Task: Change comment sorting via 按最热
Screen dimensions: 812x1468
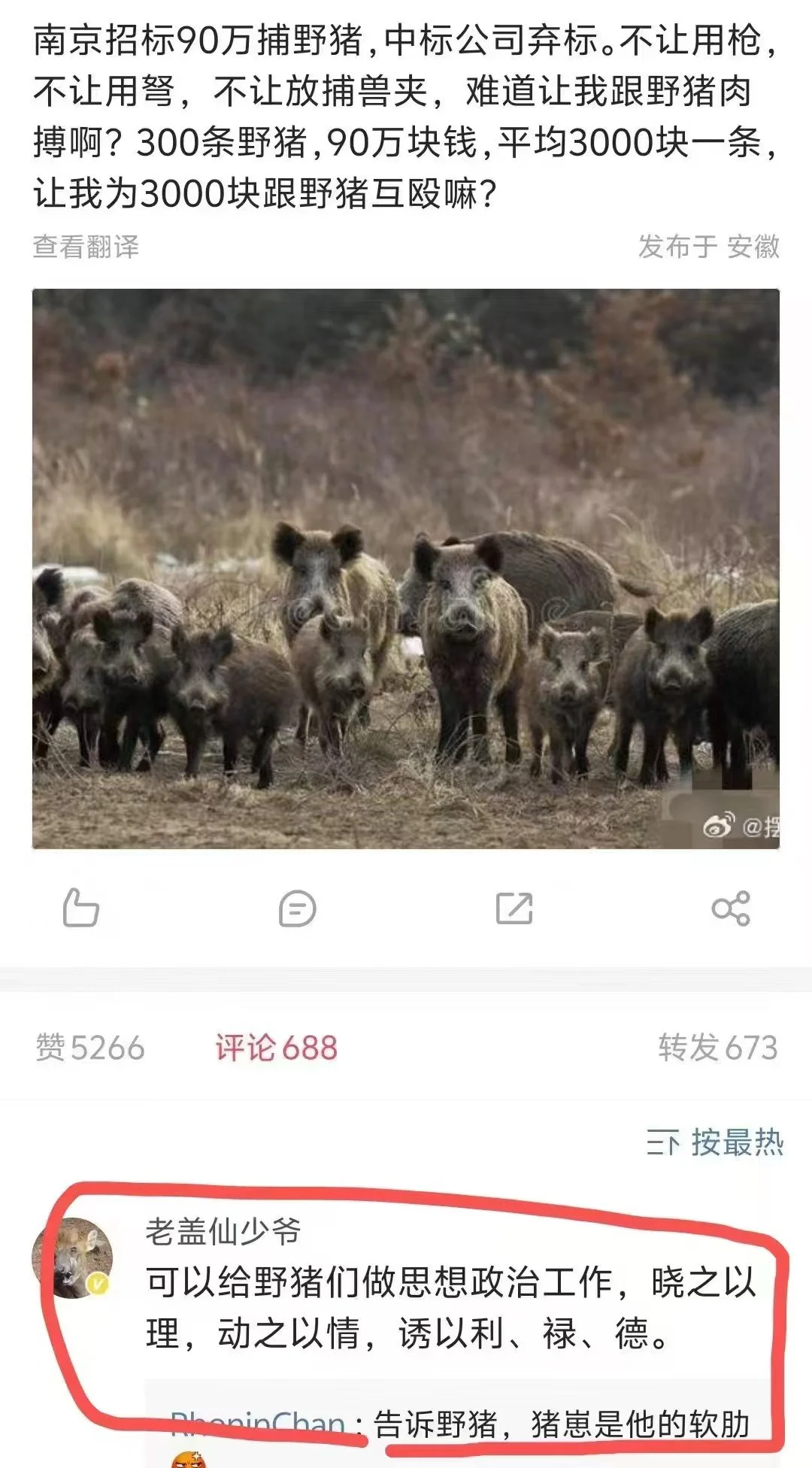Action: pos(715,1142)
